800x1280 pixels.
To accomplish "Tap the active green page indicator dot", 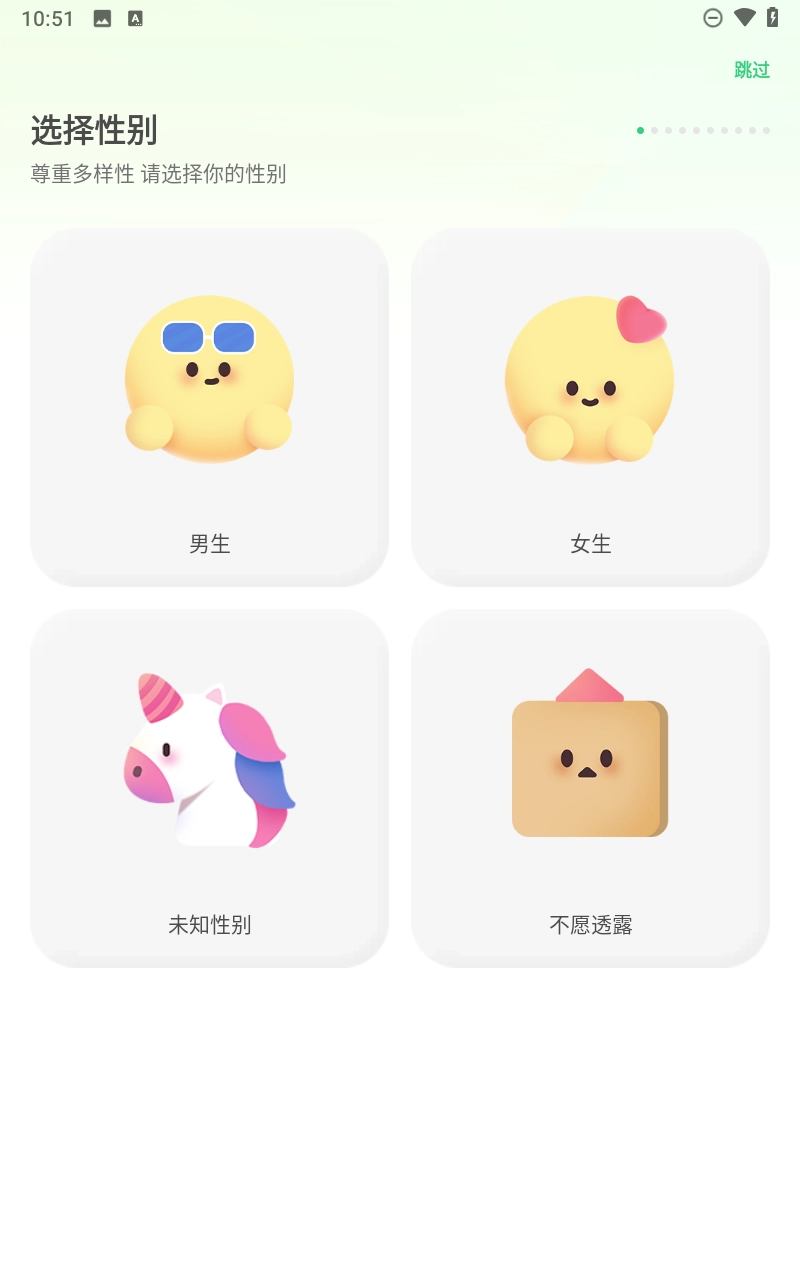I will (641, 130).
